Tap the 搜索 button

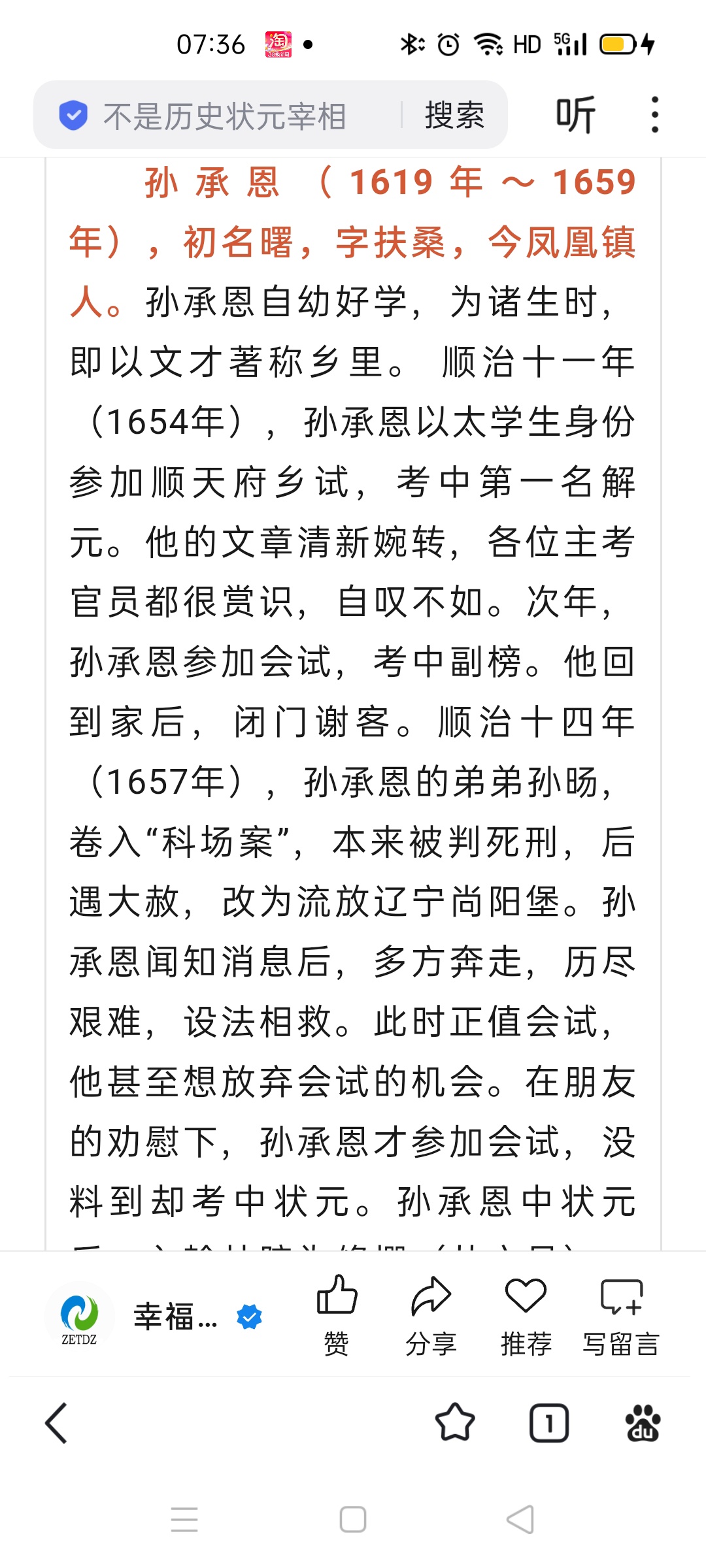[x=454, y=116]
